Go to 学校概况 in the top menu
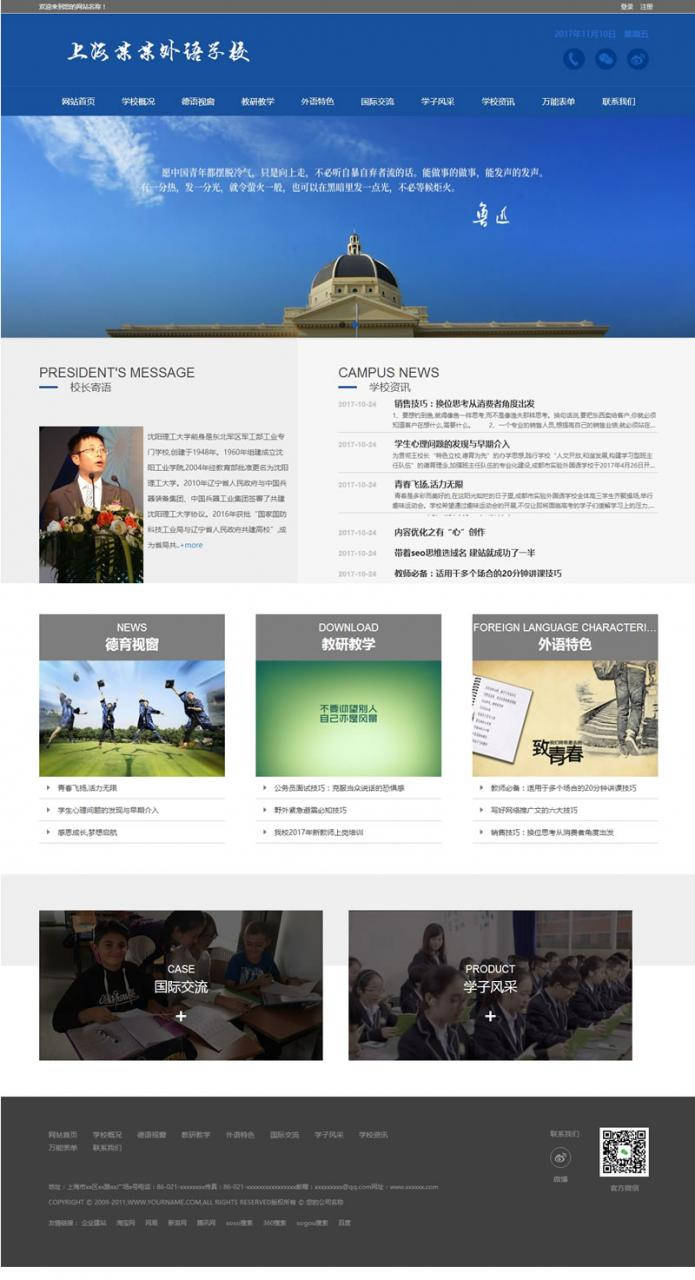This screenshot has width=695, height=1280. 138,102
